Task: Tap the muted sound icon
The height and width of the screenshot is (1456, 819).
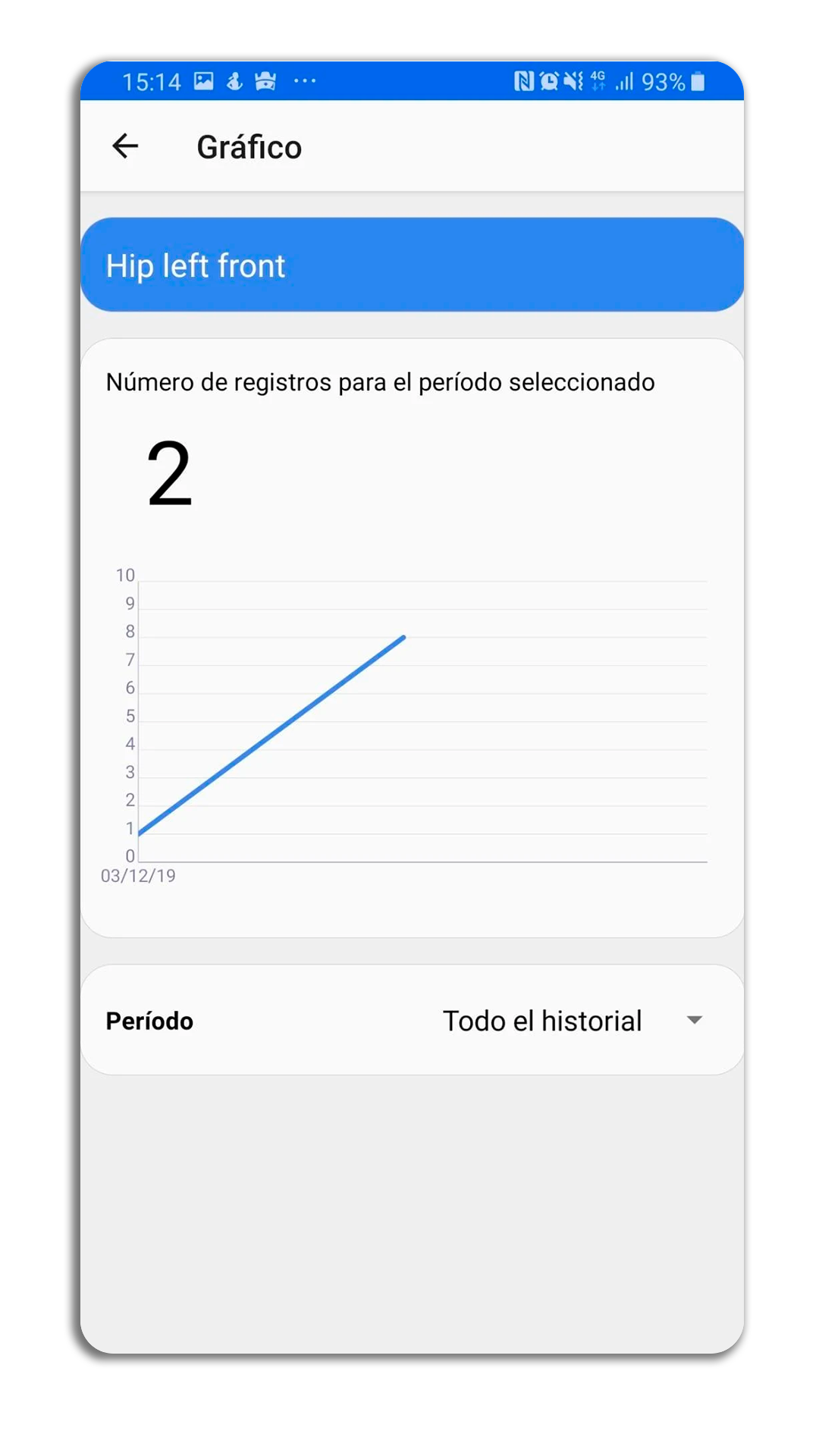Action: (570, 80)
